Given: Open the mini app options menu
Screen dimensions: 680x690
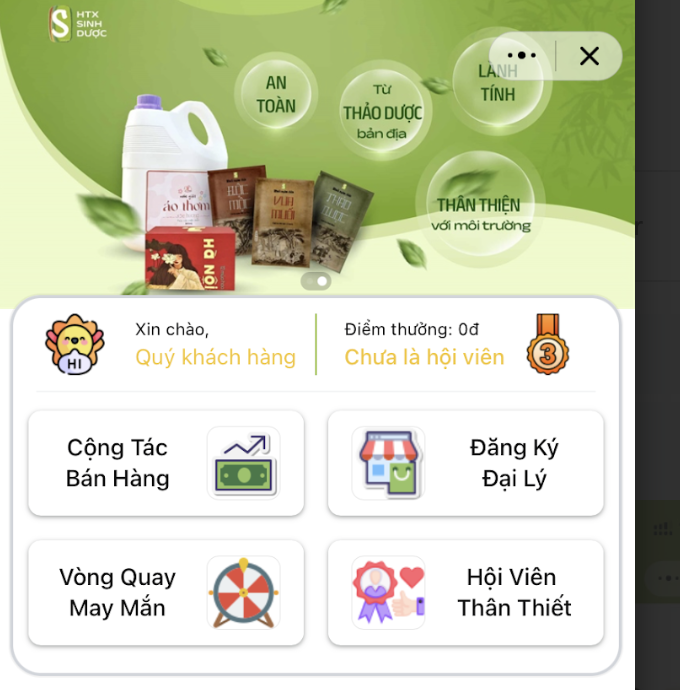Looking at the screenshot, I should (x=522, y=56).
